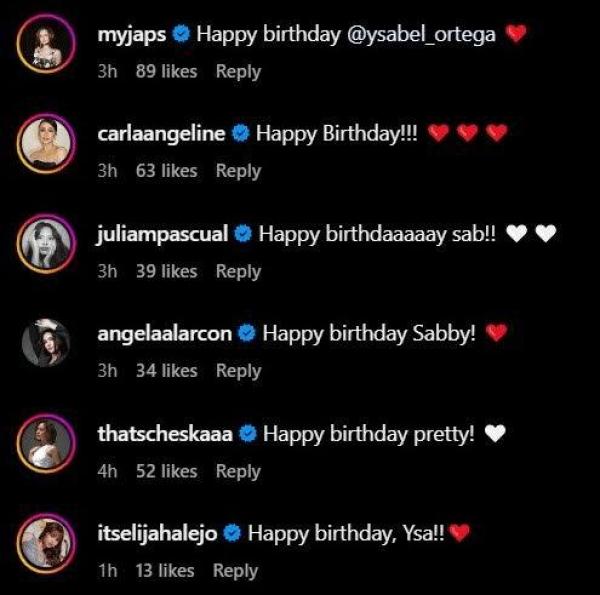
Task: Reply to juliampascual's comment
Action: (x=238, y=271)
